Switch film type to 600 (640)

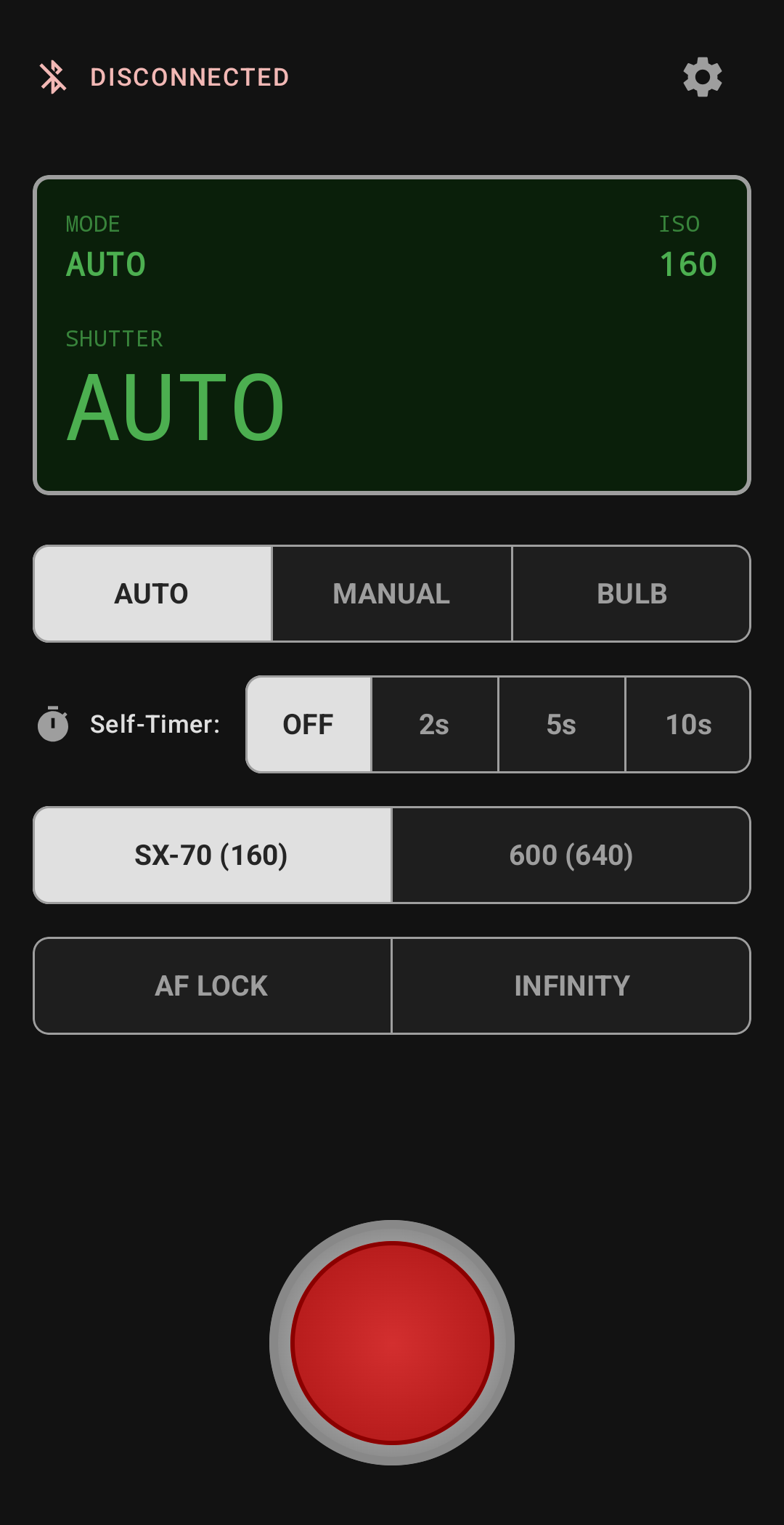571,855
